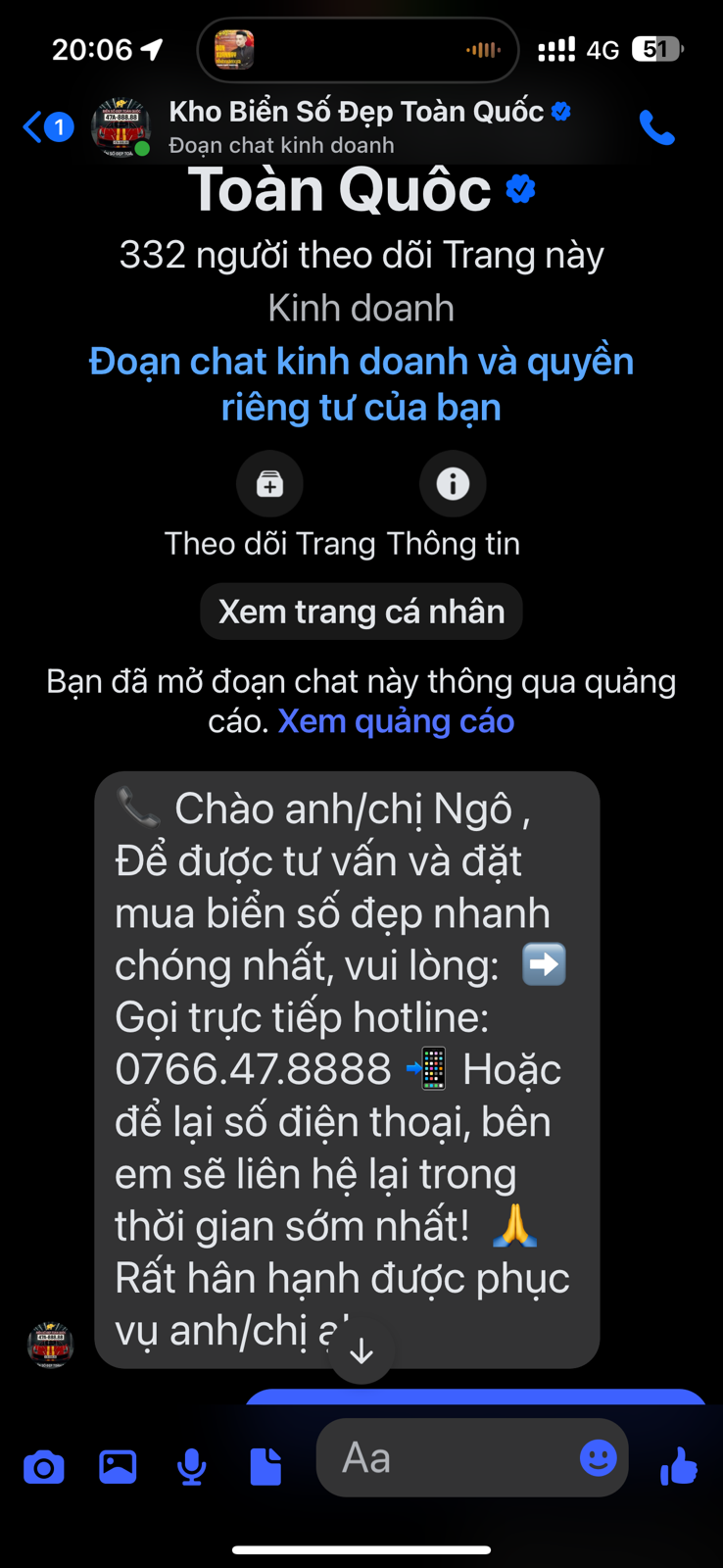
Task: Attach a file to the chat
Action: [x=265, y=1467]
